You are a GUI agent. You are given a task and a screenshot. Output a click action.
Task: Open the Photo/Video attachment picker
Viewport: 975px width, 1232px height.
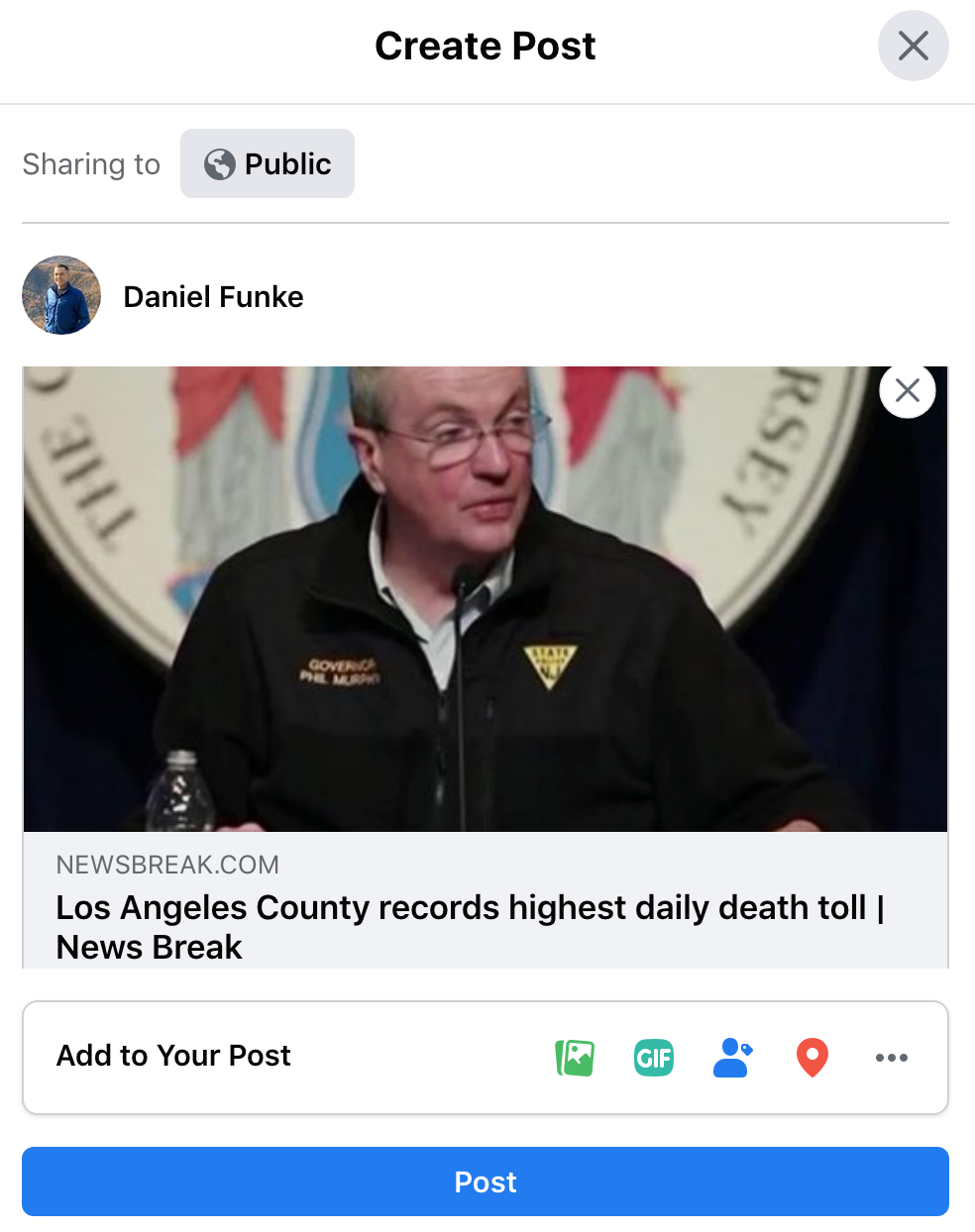[x=575, y=1058]
